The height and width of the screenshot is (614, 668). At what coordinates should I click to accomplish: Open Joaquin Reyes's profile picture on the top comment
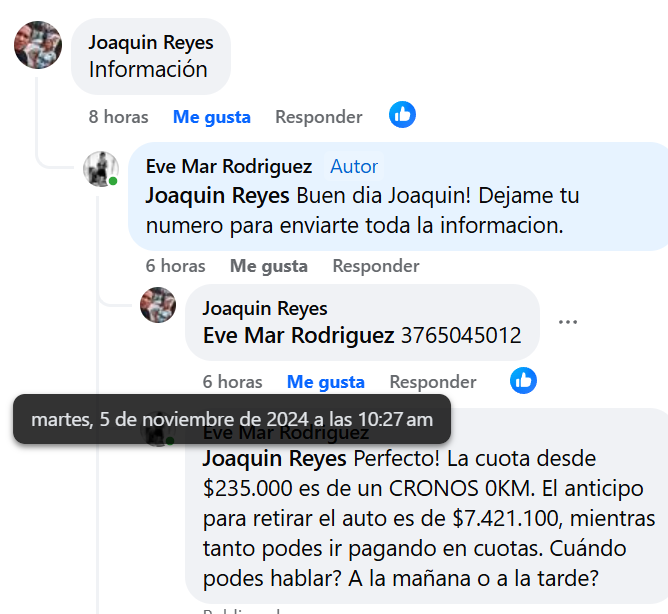[x=38, y=45]
